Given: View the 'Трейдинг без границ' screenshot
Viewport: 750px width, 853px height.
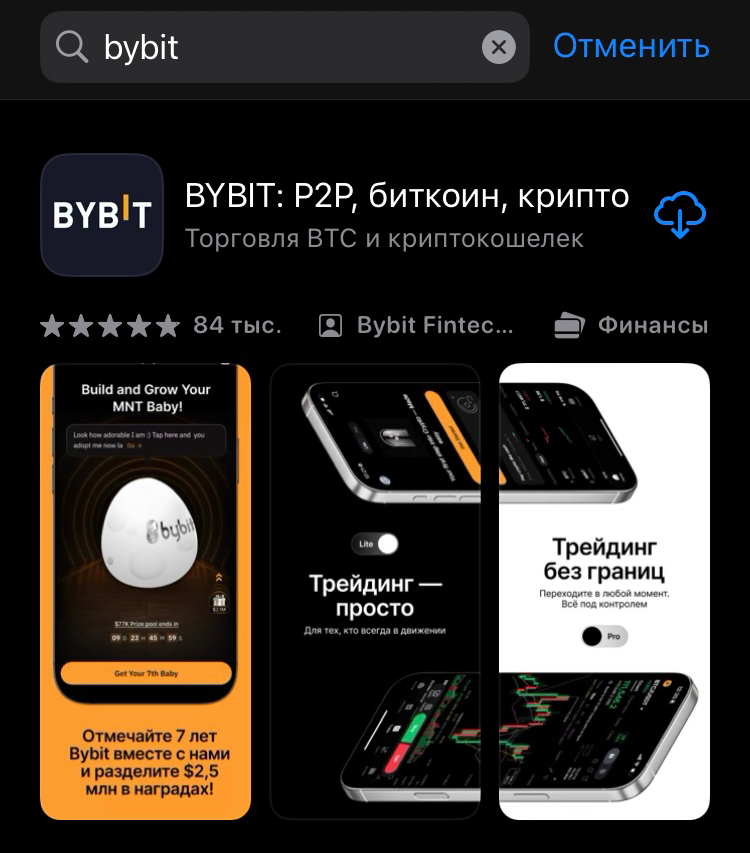Looking at the screenshot, I should tap(604, 590).
